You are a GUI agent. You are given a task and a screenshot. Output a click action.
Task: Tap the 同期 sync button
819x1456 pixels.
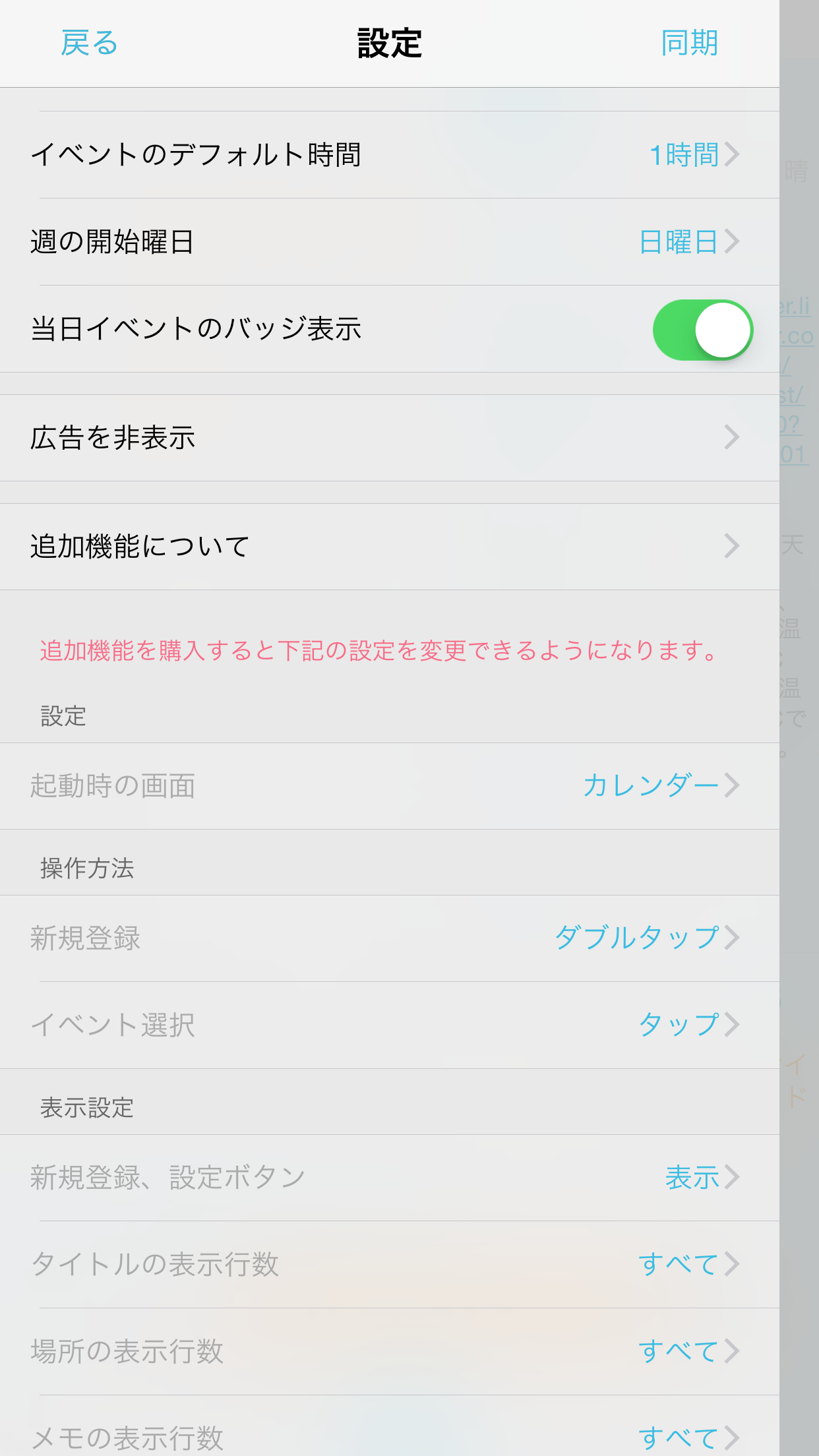click(x=689, y=44)
